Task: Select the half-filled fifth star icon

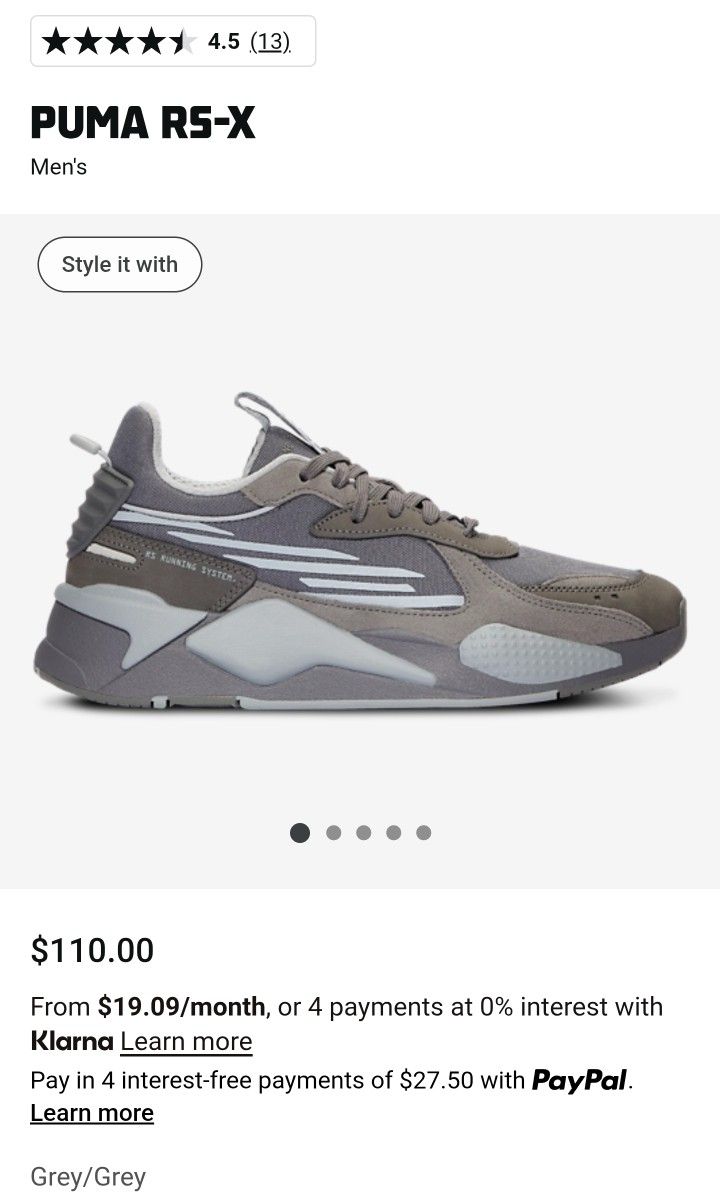Action: click(x=185, y=43)
